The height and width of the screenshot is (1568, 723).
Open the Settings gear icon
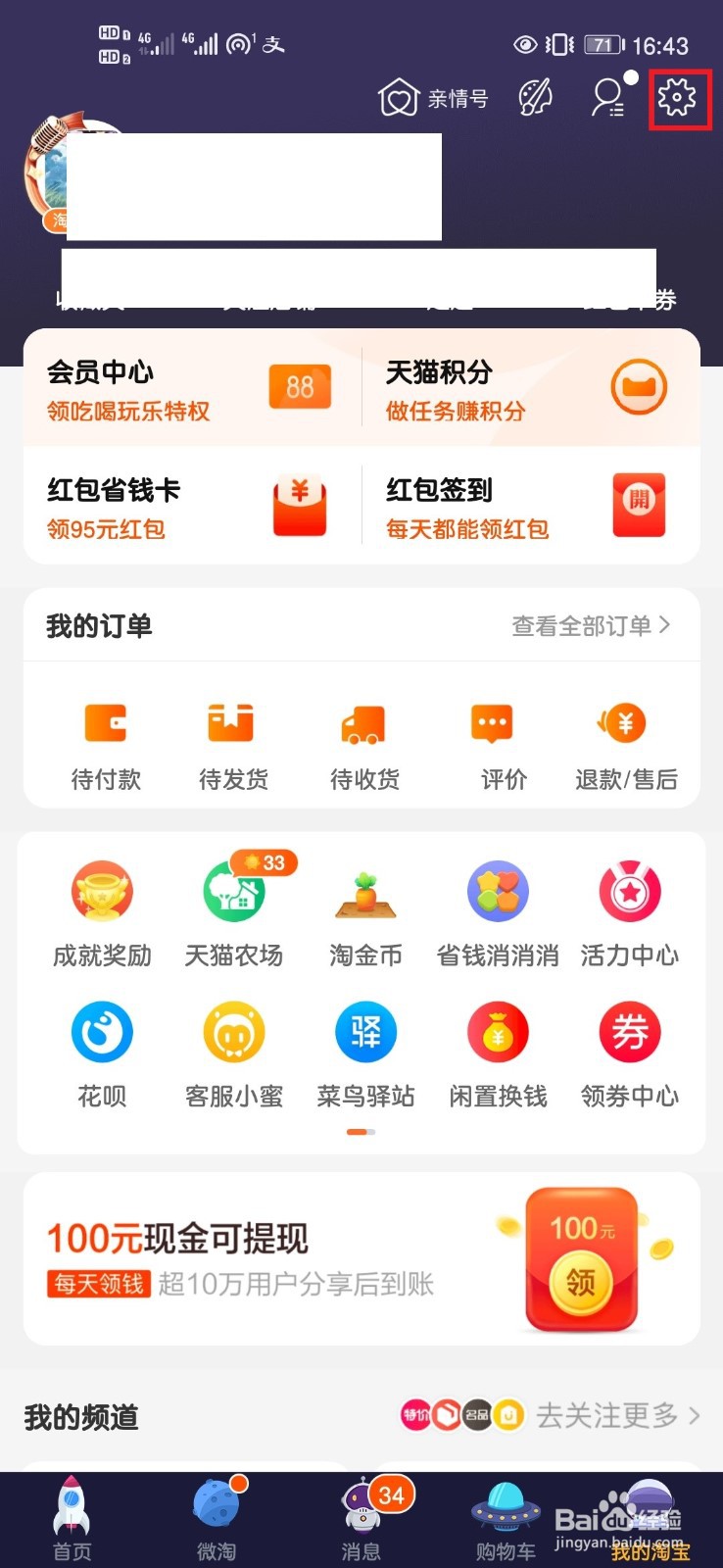[678, 99]
